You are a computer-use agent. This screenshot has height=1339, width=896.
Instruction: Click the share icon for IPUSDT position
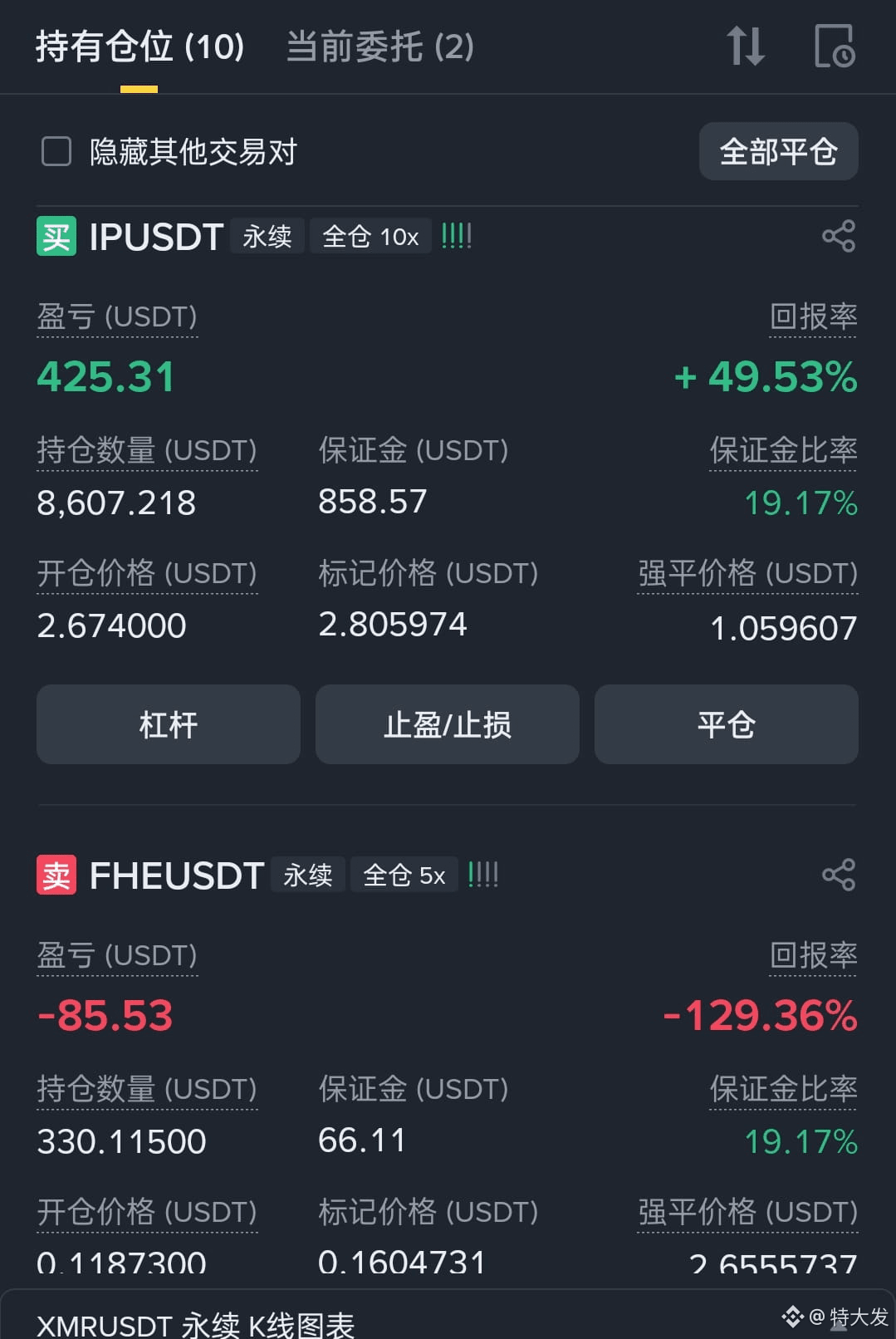(839, 237)
